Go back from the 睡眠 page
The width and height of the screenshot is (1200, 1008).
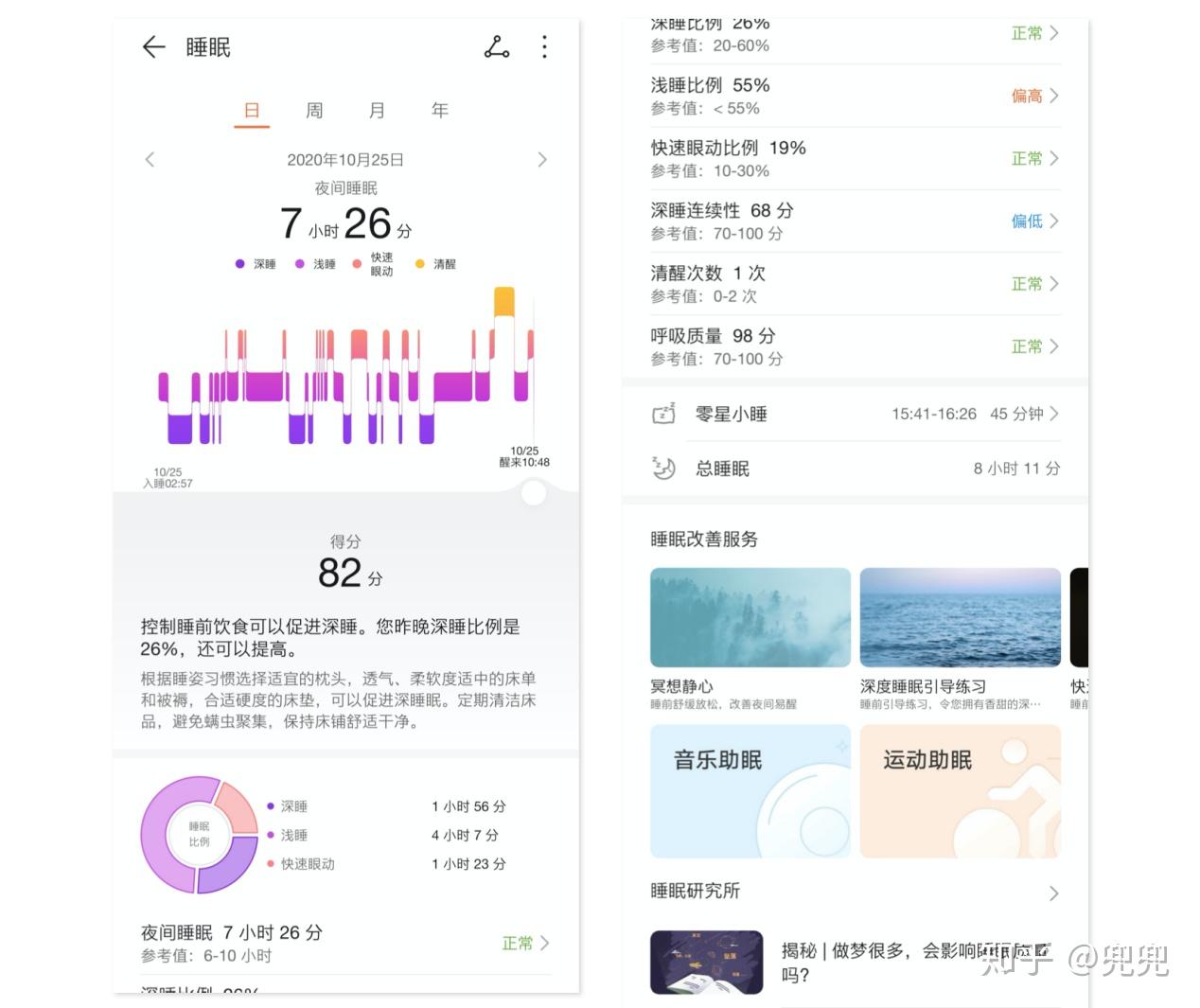coord(153,47)
